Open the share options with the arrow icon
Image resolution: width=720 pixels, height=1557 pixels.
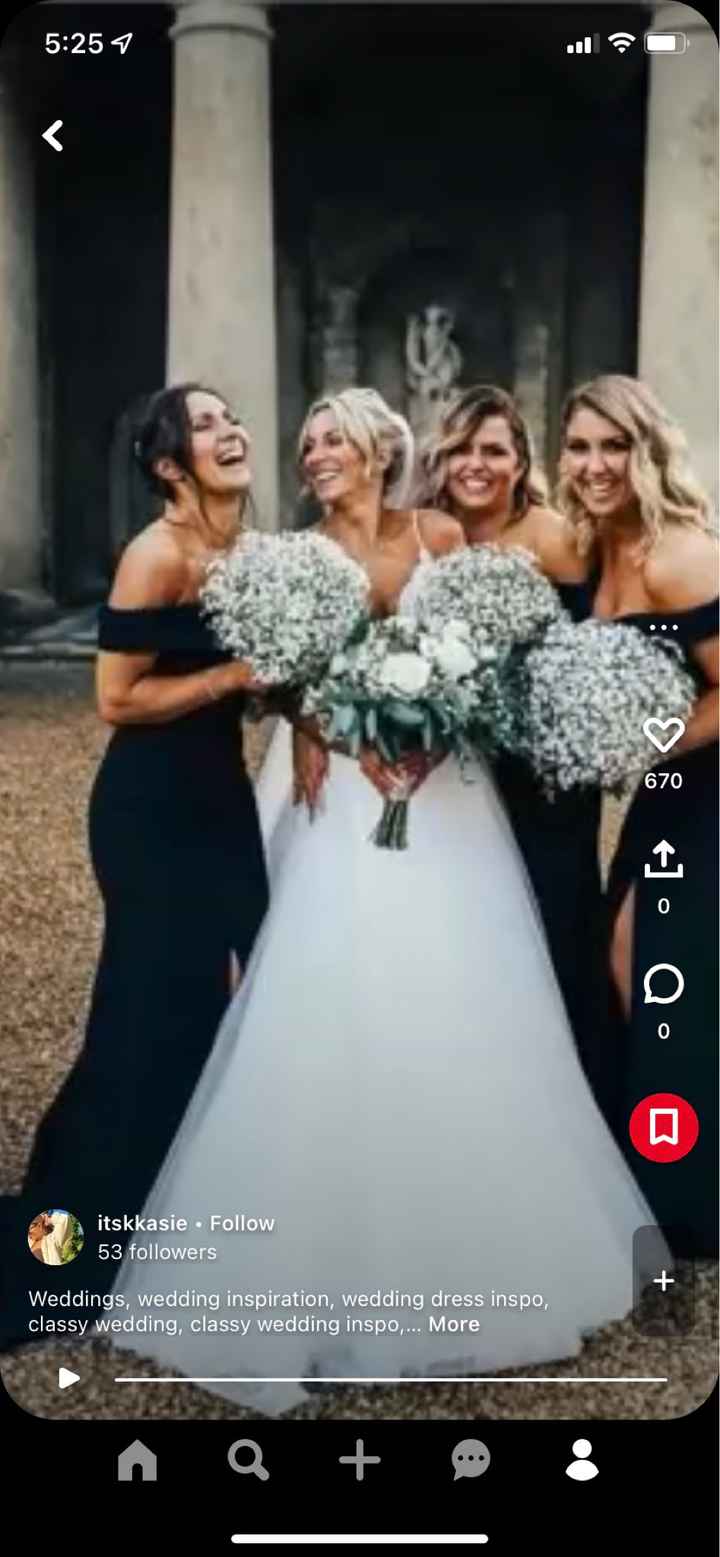[662, 858]
